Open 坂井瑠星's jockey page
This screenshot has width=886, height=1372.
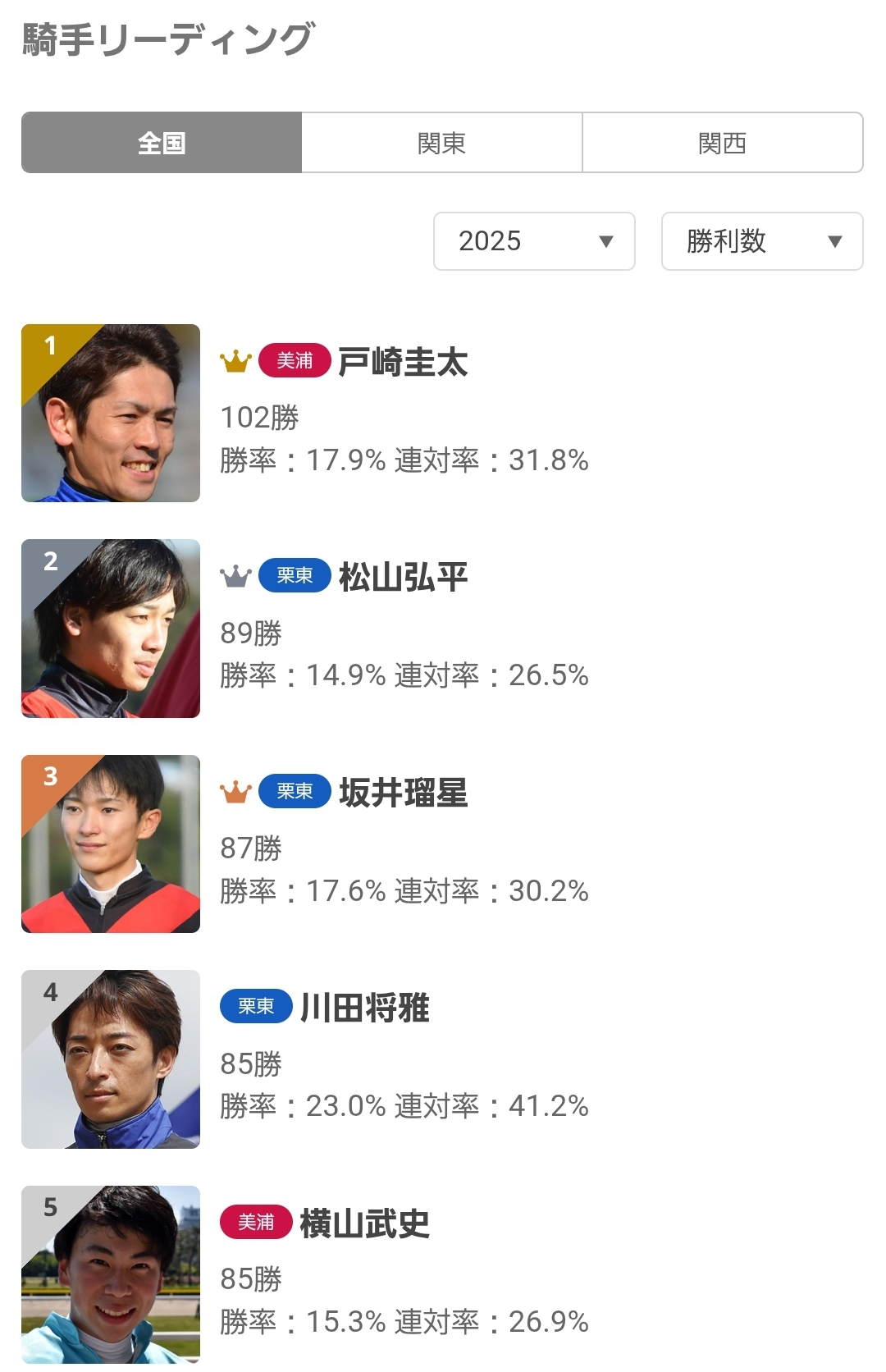(x=403, y=793)
